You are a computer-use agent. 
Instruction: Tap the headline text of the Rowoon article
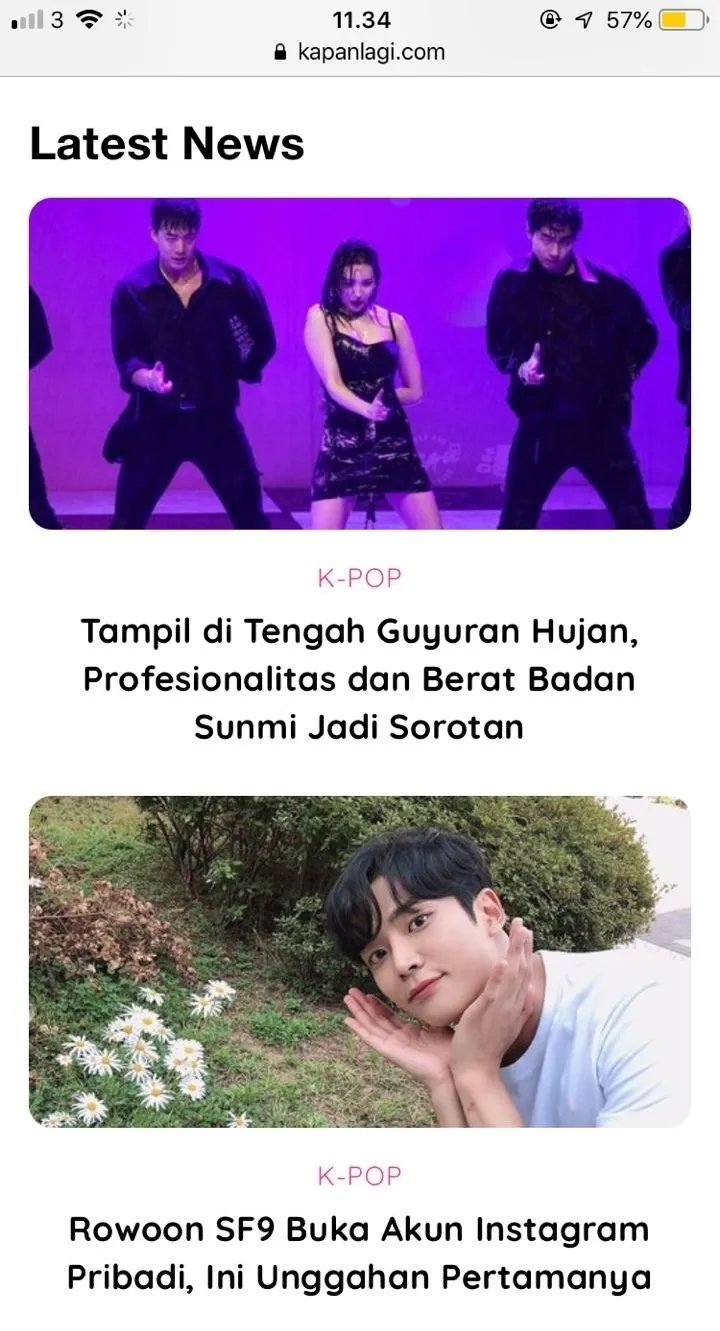coord(360,1252)
